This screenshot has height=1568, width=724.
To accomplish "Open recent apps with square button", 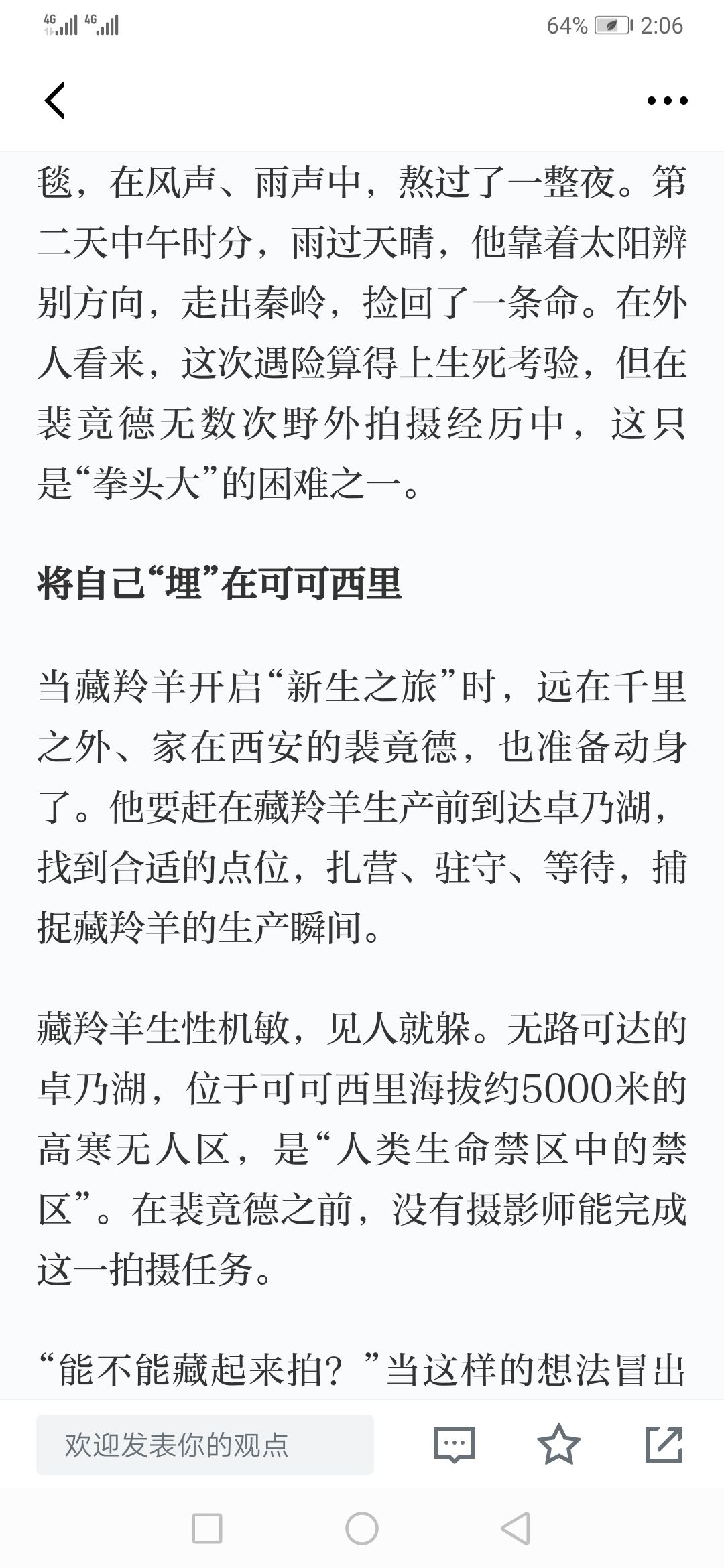I will click(x=207, y=1528).
